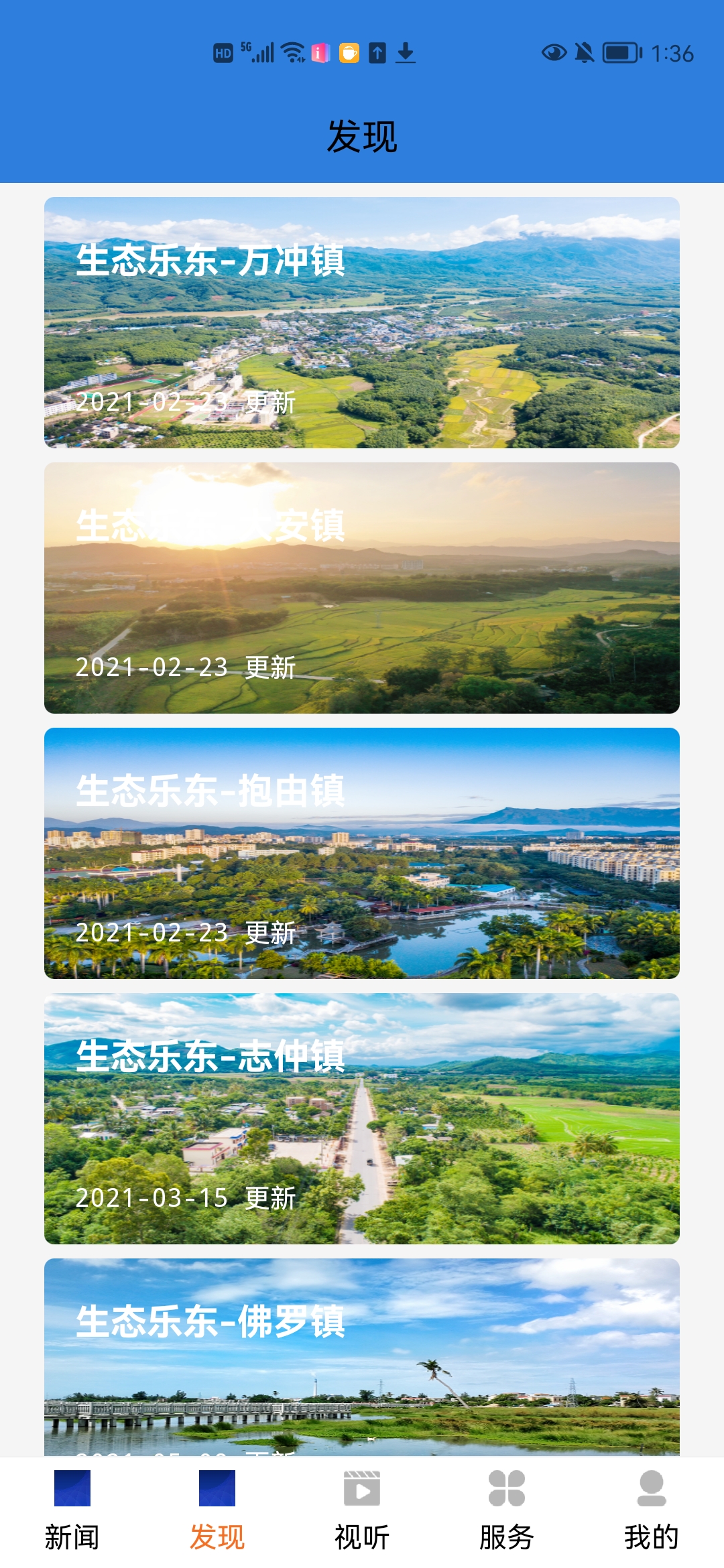View the 生态乐东-志仲镇 card
This screenshot has width=724, height=1568.
pyautogui.click(x=362, y=1118)
